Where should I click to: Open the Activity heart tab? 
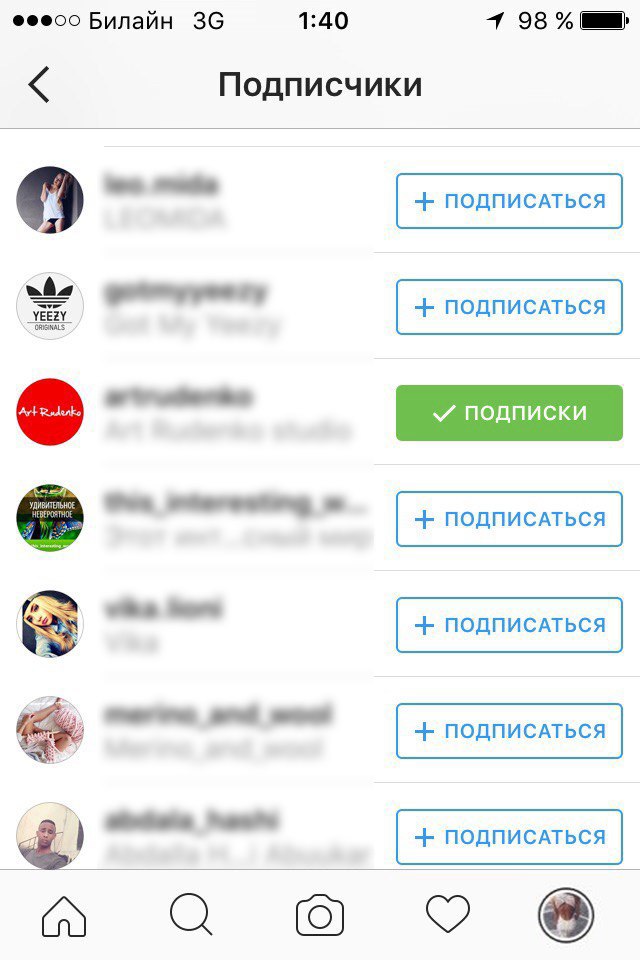tap(447, 915)
